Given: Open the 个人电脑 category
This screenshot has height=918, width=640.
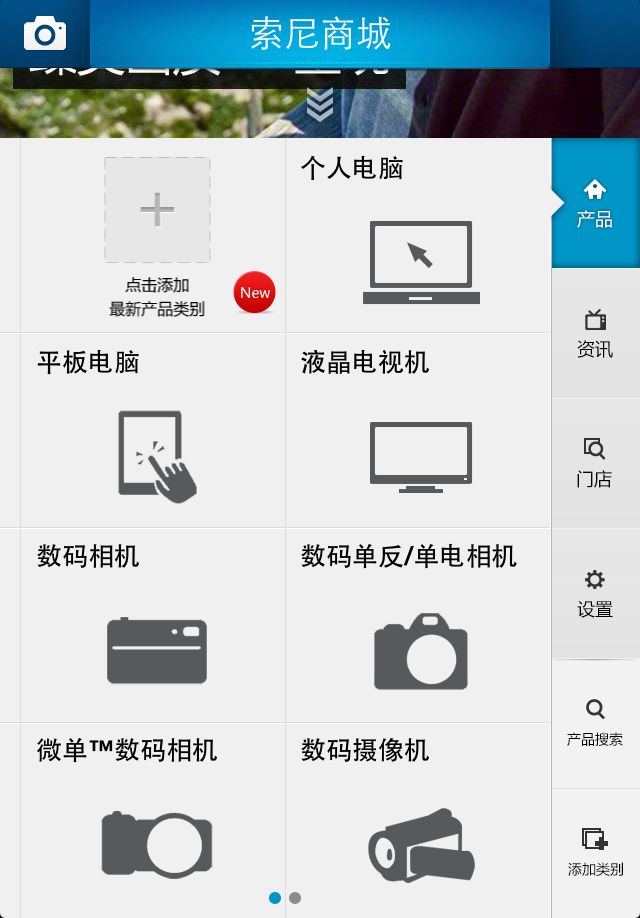Looking at the screenshot, I should (418, 237).
